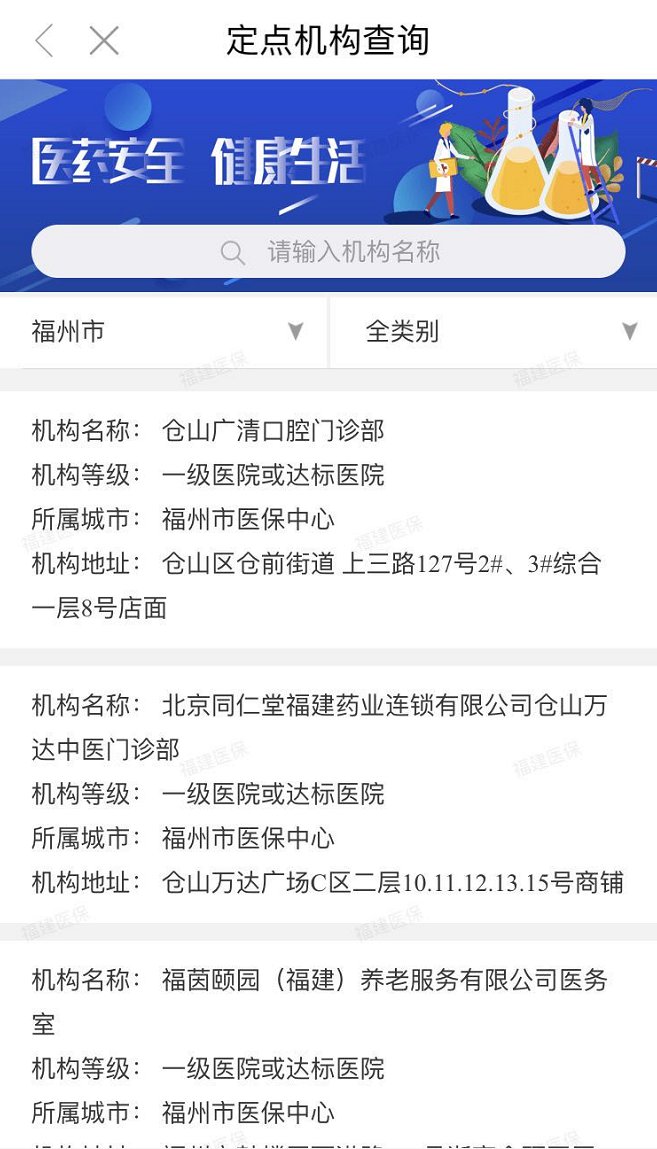Open the 福州市 city dropdown

165,332
